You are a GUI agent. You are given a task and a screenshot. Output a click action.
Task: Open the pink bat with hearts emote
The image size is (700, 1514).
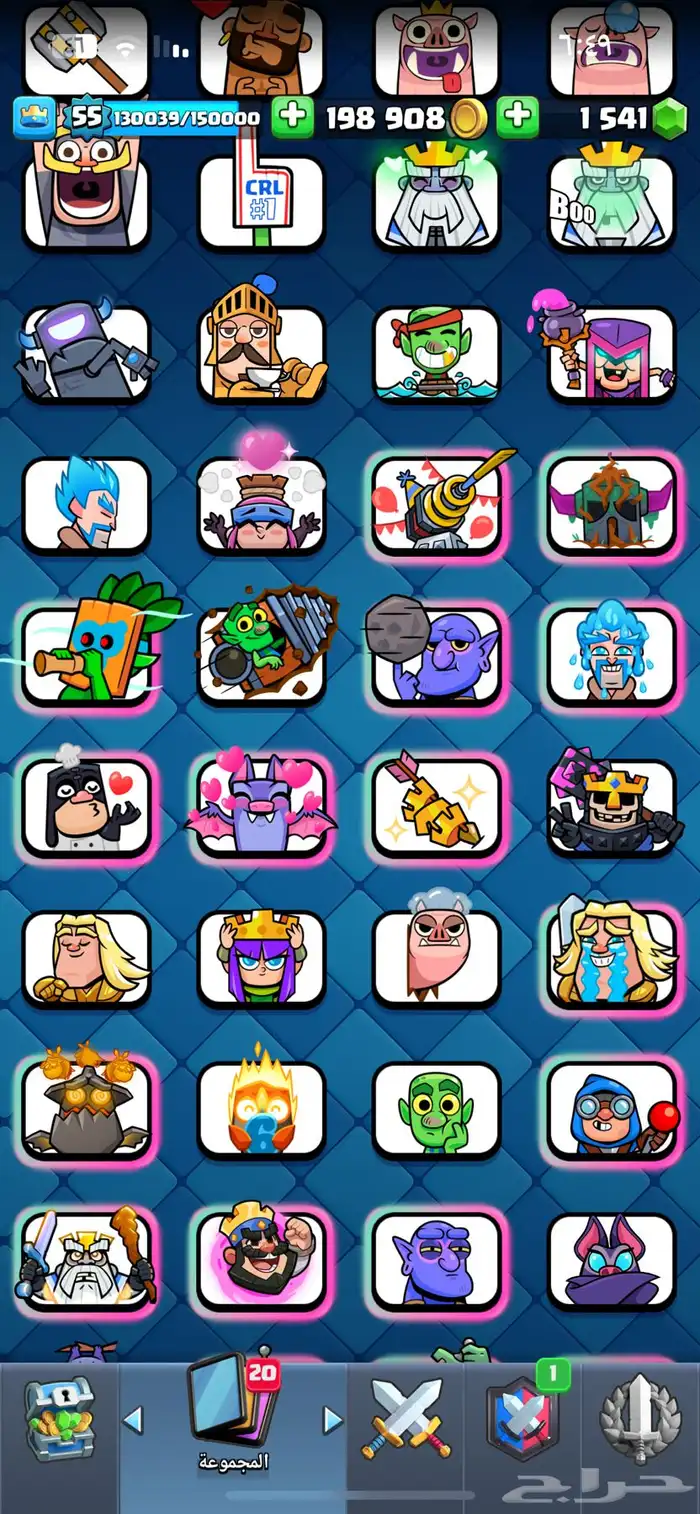pyautogui.click(x=261, y=805)
